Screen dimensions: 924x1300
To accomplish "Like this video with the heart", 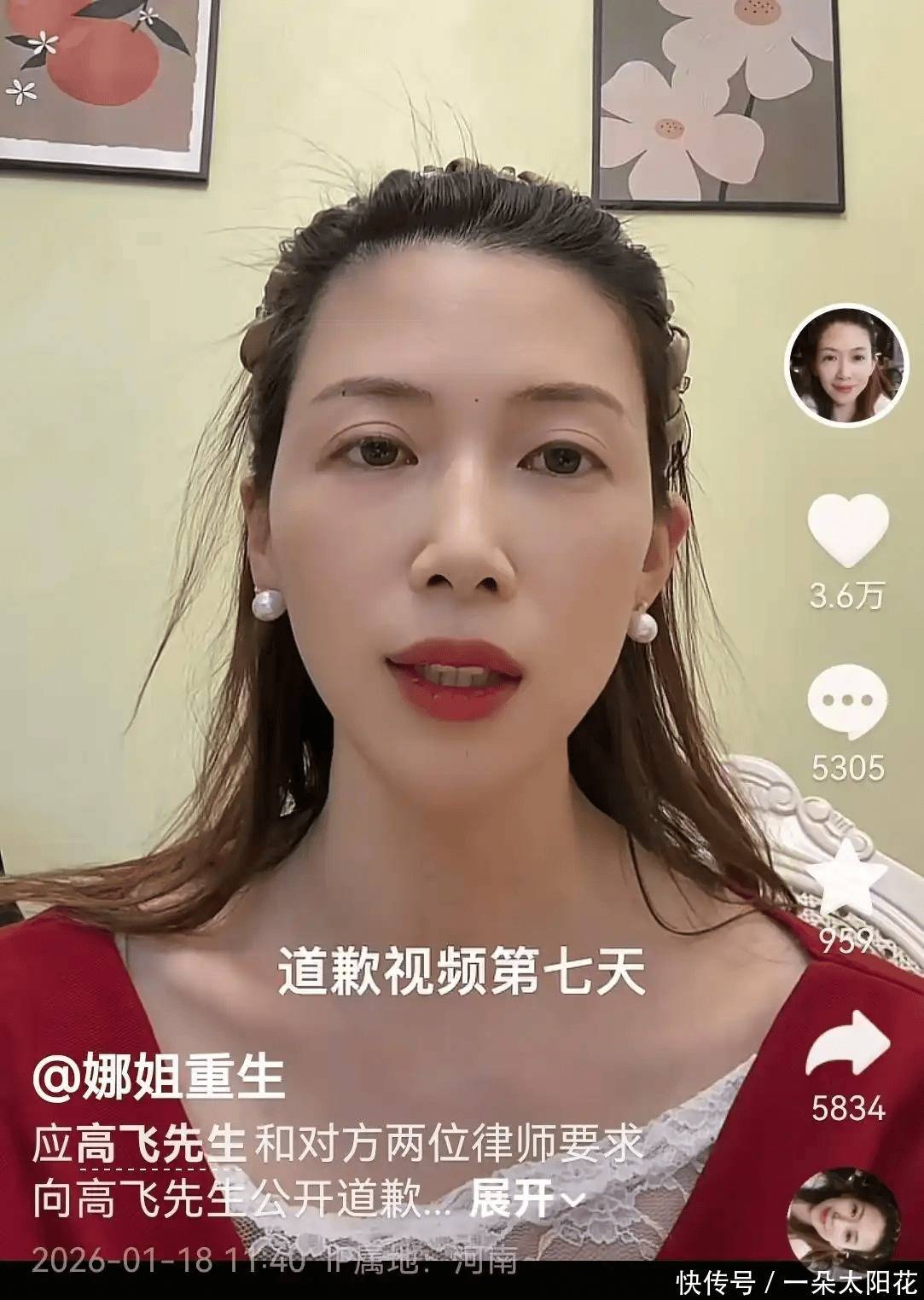I will pyautogui.click(x=848, y=531).
